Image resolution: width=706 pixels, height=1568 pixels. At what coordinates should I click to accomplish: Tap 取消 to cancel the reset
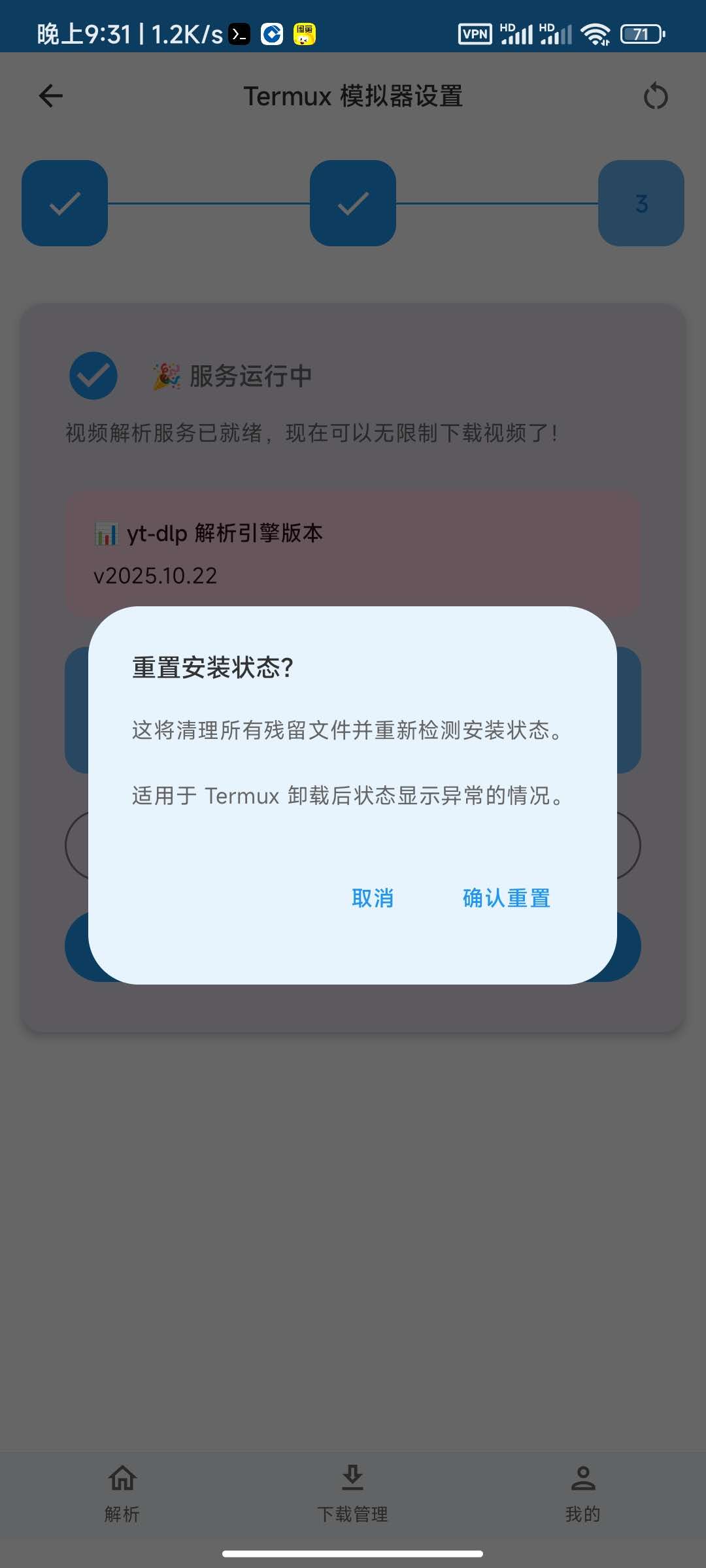(373, 898)
